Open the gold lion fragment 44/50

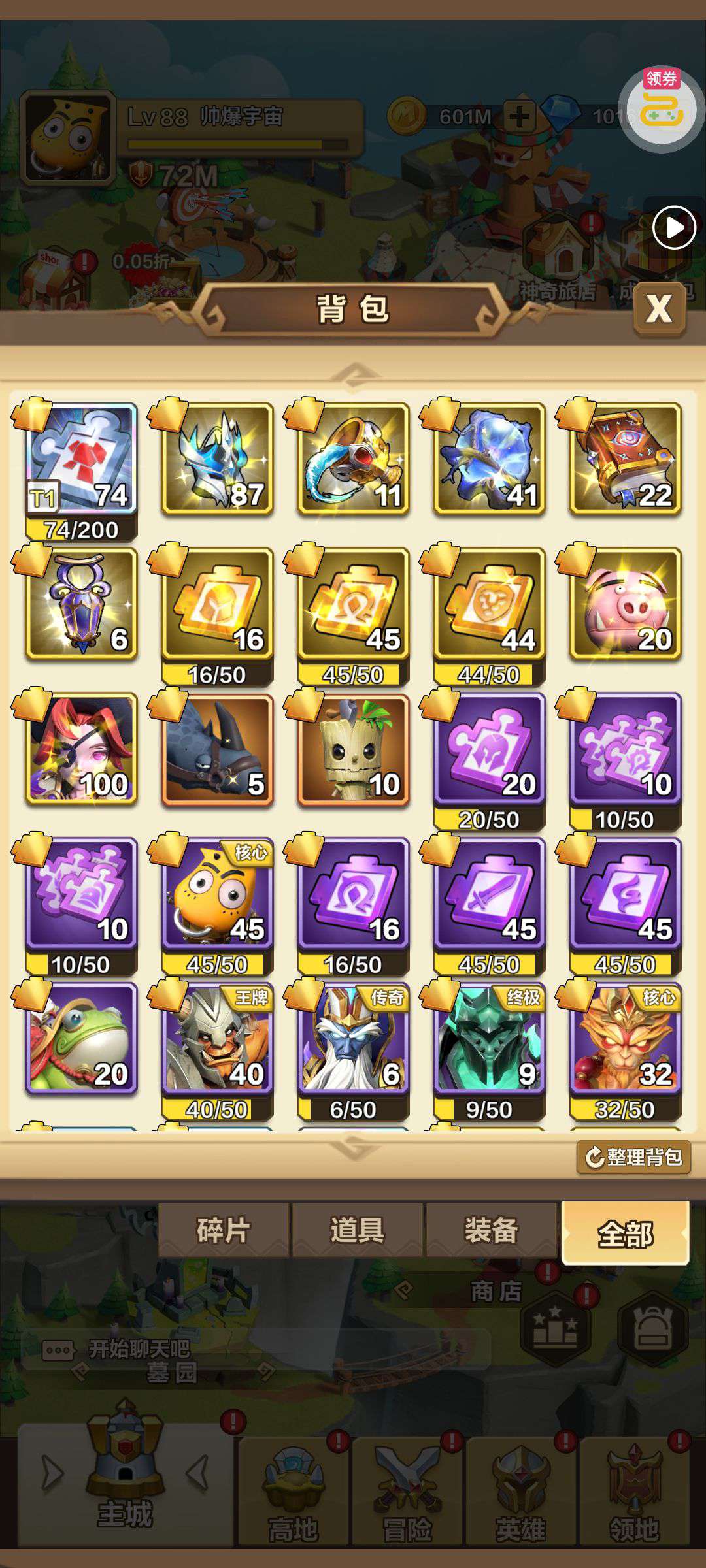coord(489,604)
